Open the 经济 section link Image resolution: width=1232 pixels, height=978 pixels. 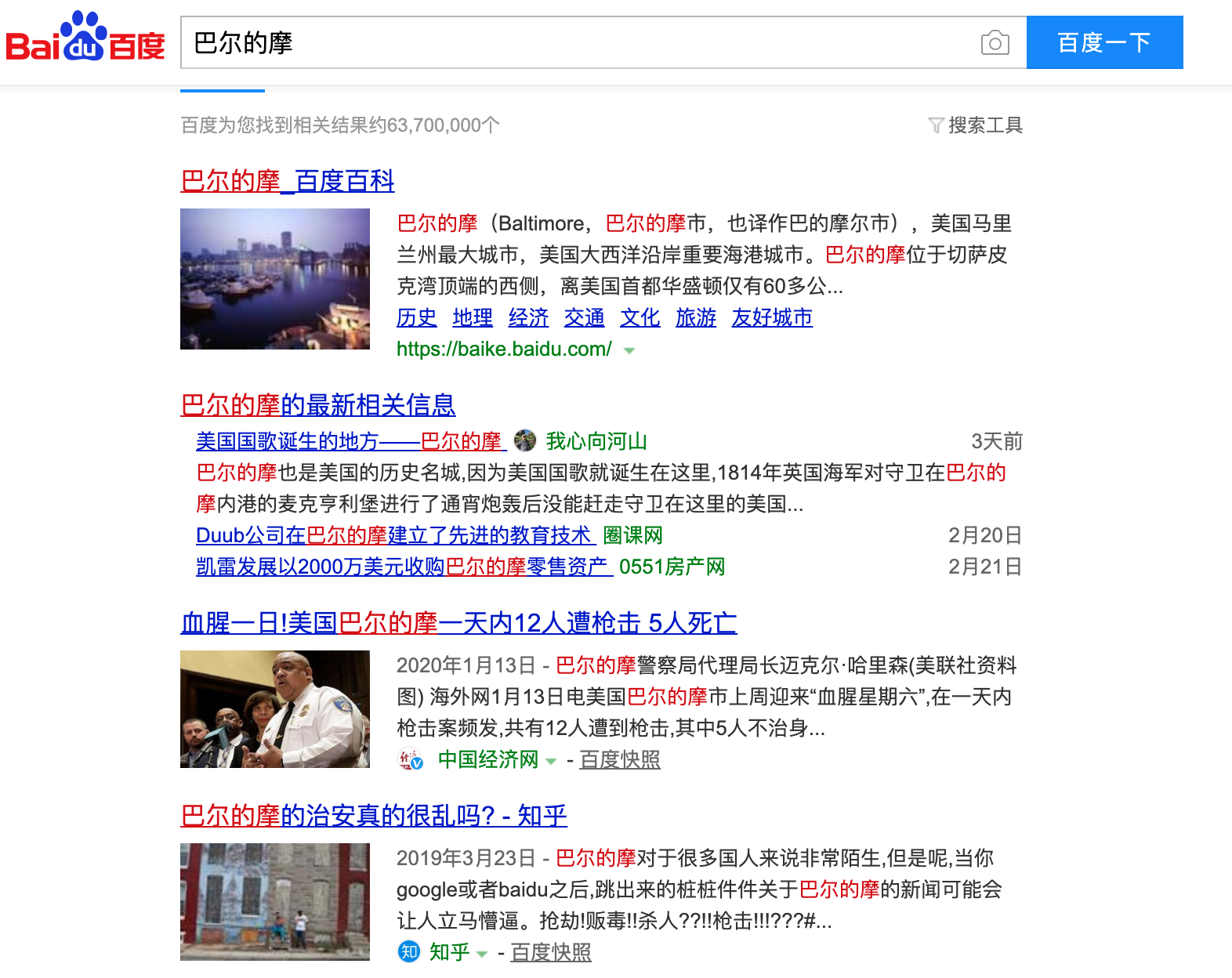click(528, 317)
